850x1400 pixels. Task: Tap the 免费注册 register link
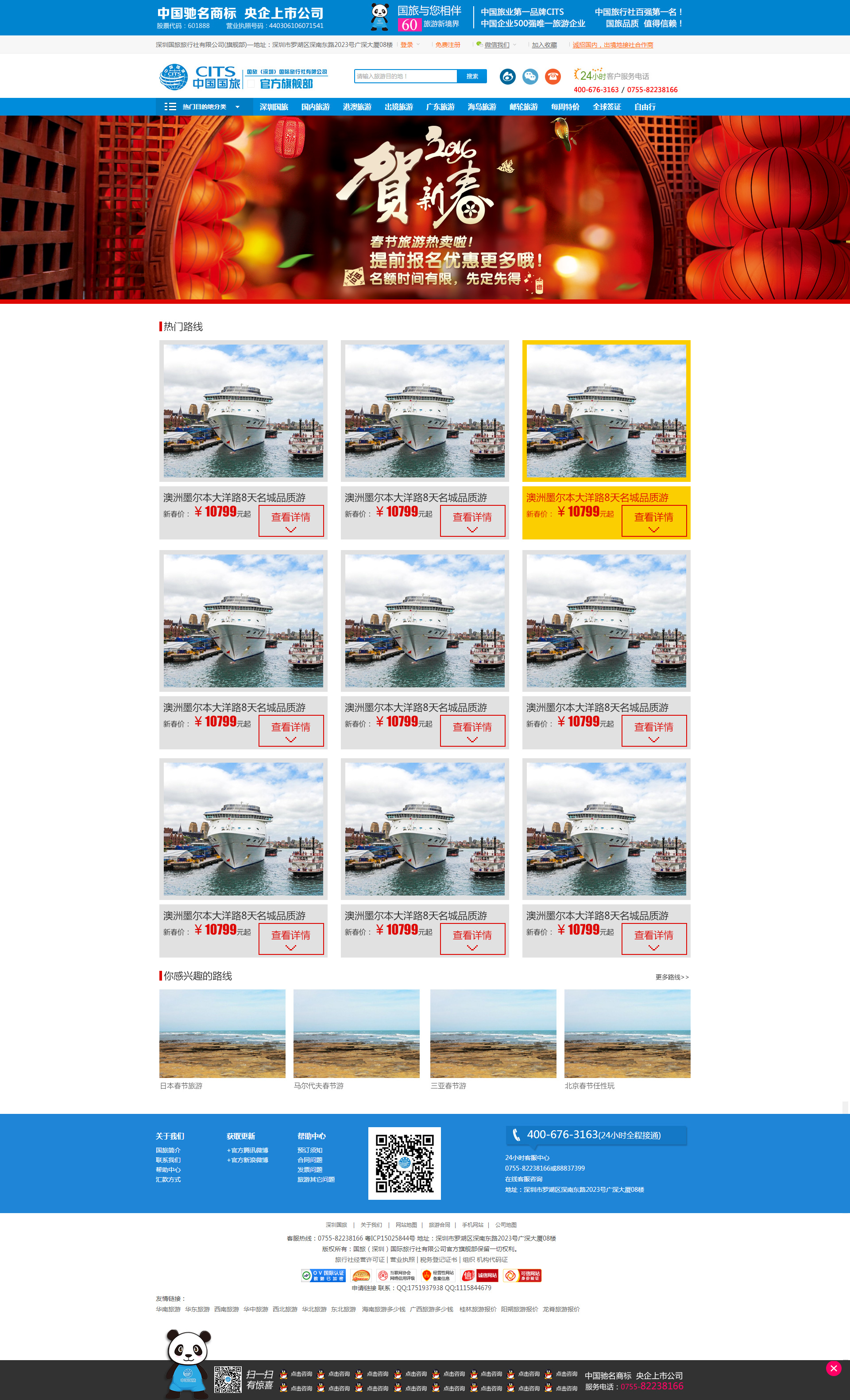448,45
